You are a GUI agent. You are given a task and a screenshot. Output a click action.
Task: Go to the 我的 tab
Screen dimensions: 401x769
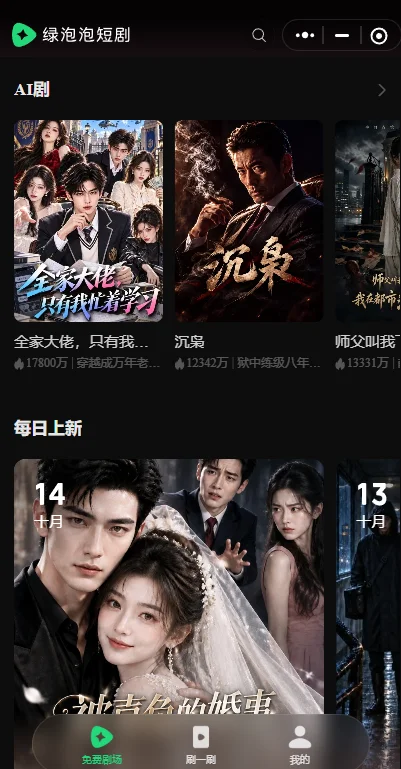[300, 745]
